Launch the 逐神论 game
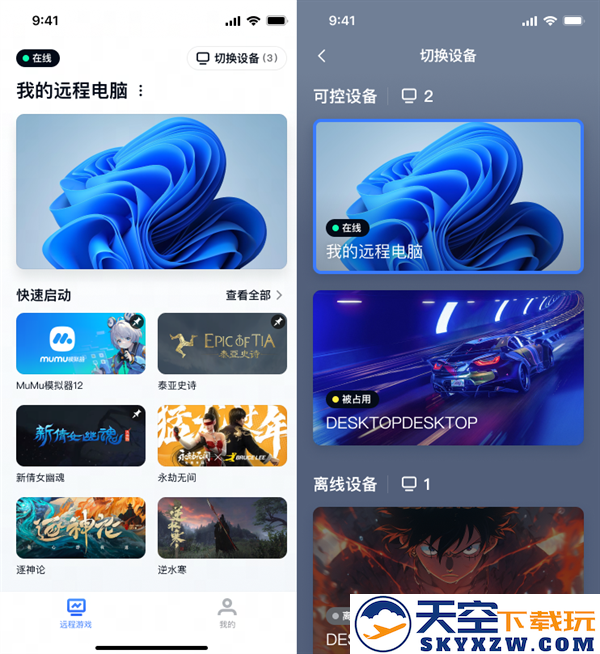 point(81,528)
